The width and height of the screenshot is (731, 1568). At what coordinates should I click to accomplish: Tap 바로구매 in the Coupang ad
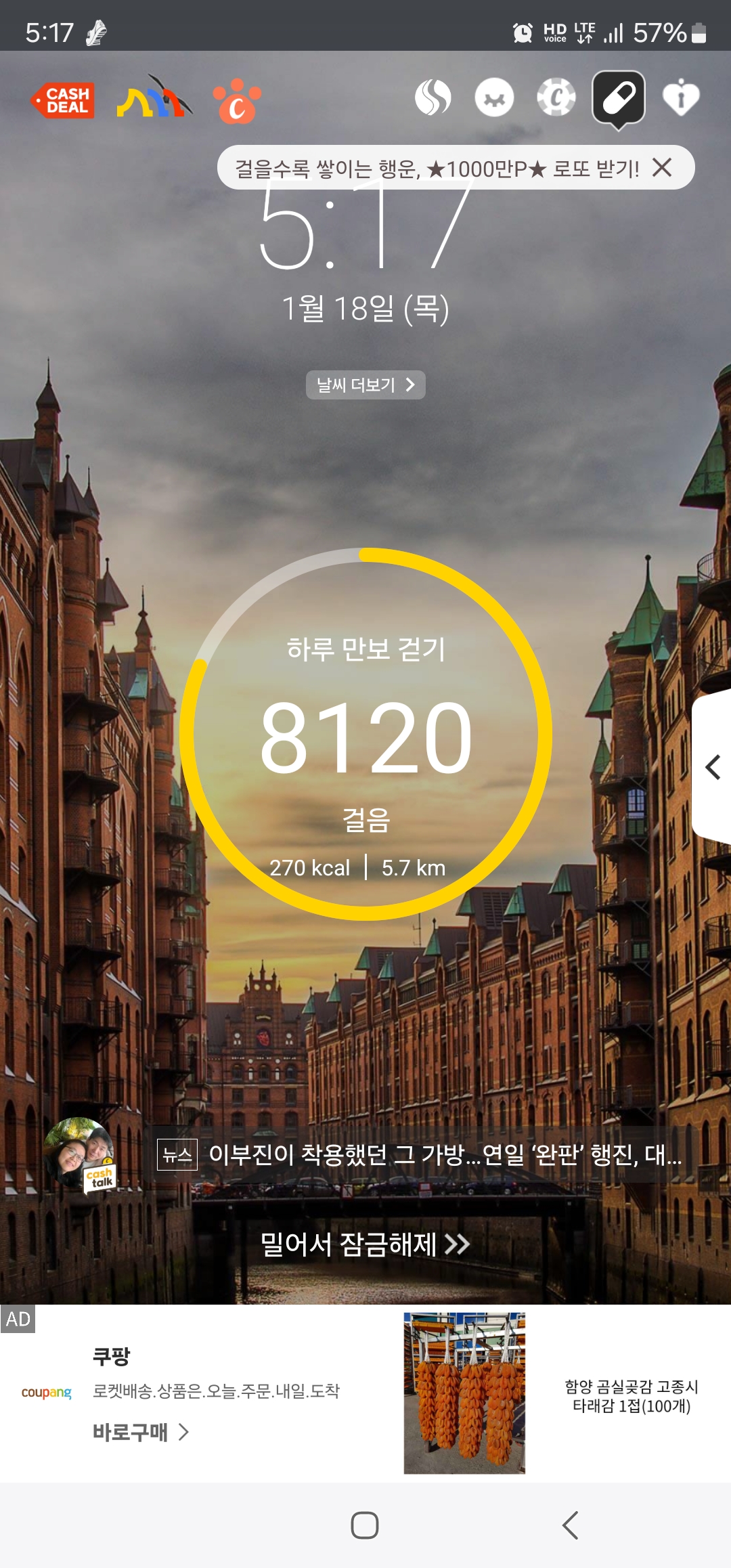pyautogui.click(x=141, y=1432)
